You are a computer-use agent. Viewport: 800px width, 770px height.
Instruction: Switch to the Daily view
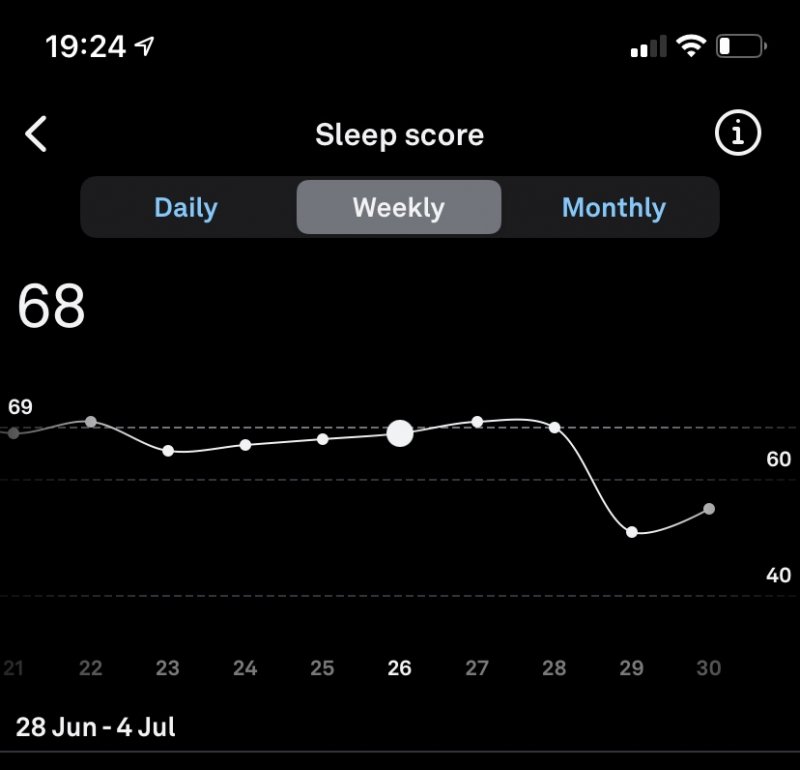(x=186, y=207)
